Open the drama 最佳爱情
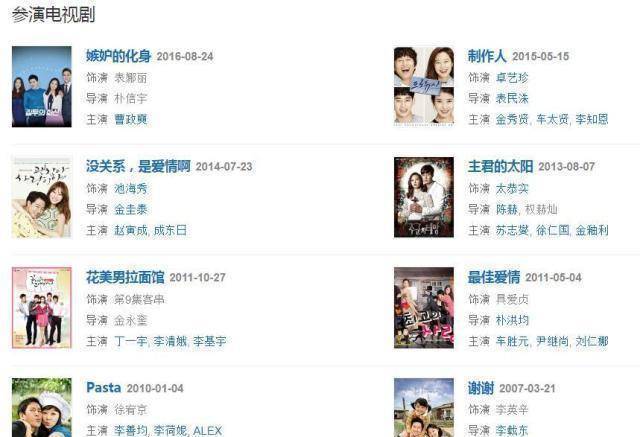 494,277
